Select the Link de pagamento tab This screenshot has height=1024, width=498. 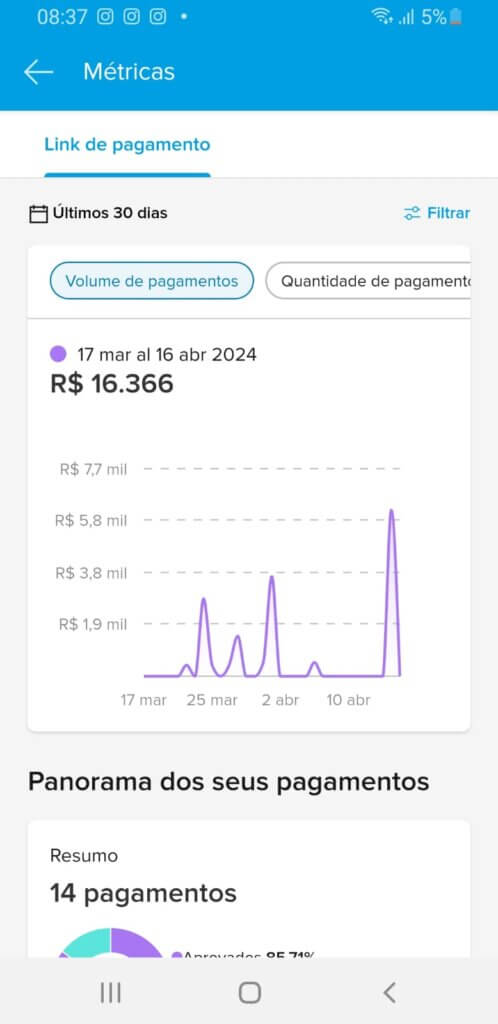tap(127, 144)
